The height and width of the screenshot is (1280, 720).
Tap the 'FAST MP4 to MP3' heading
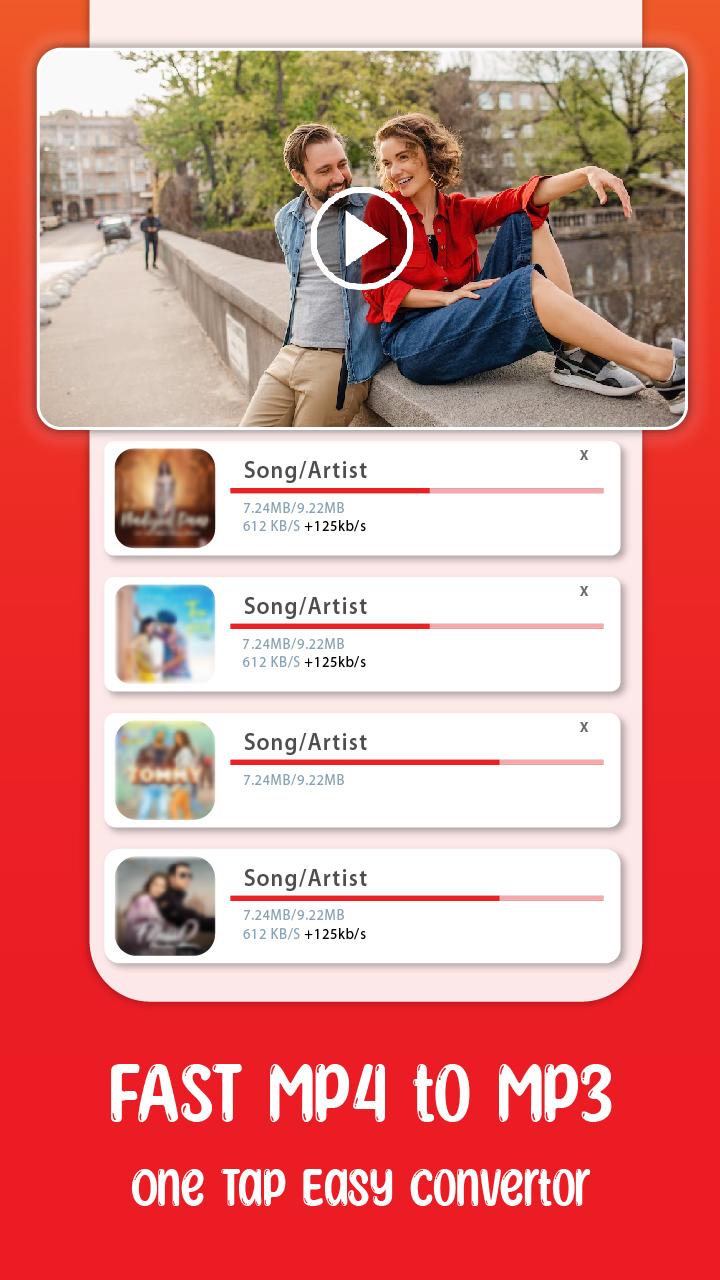coord(360,1096)
